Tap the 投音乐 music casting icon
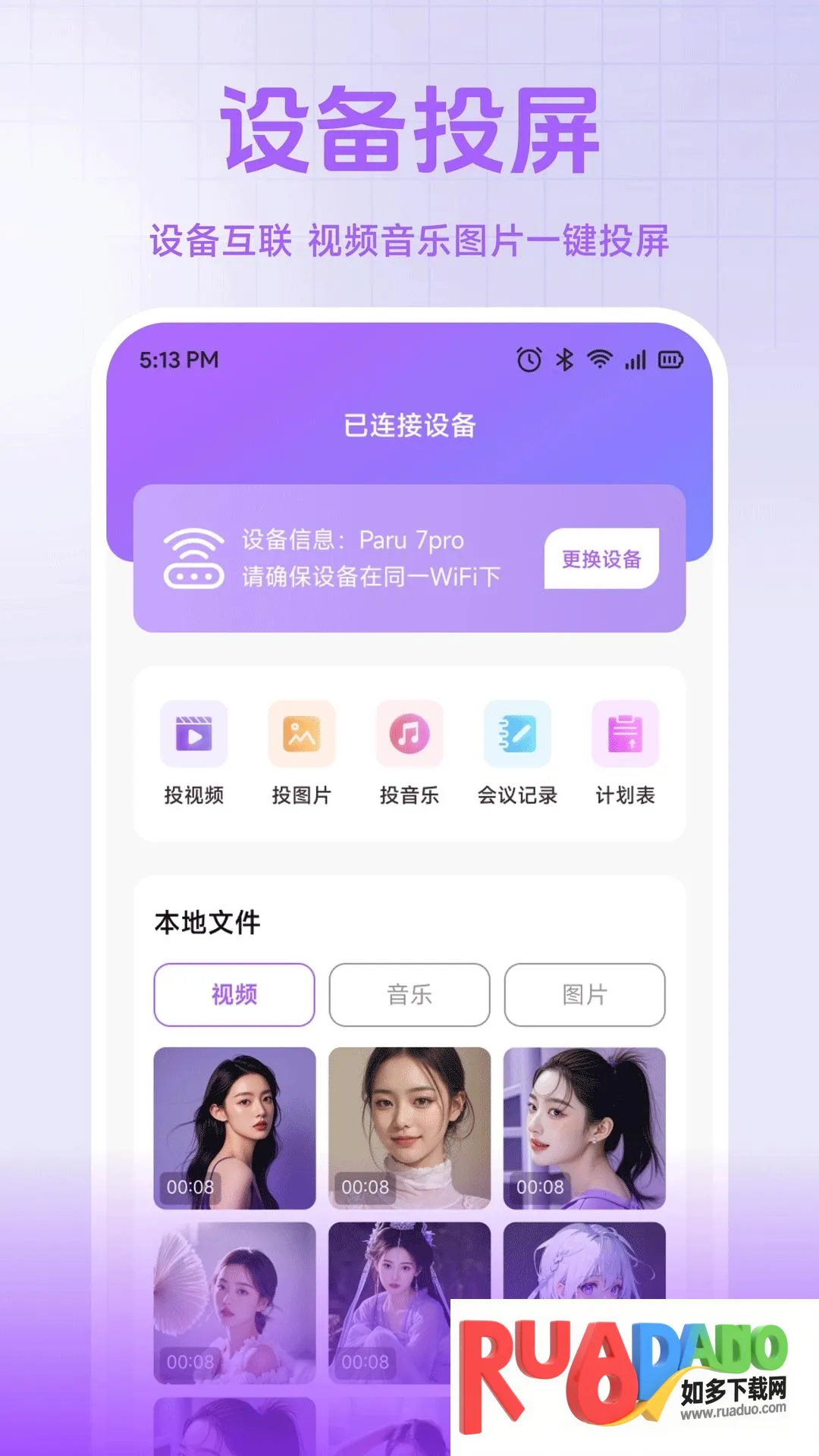This screenshot has width=819, height=1456. point(410,734)
